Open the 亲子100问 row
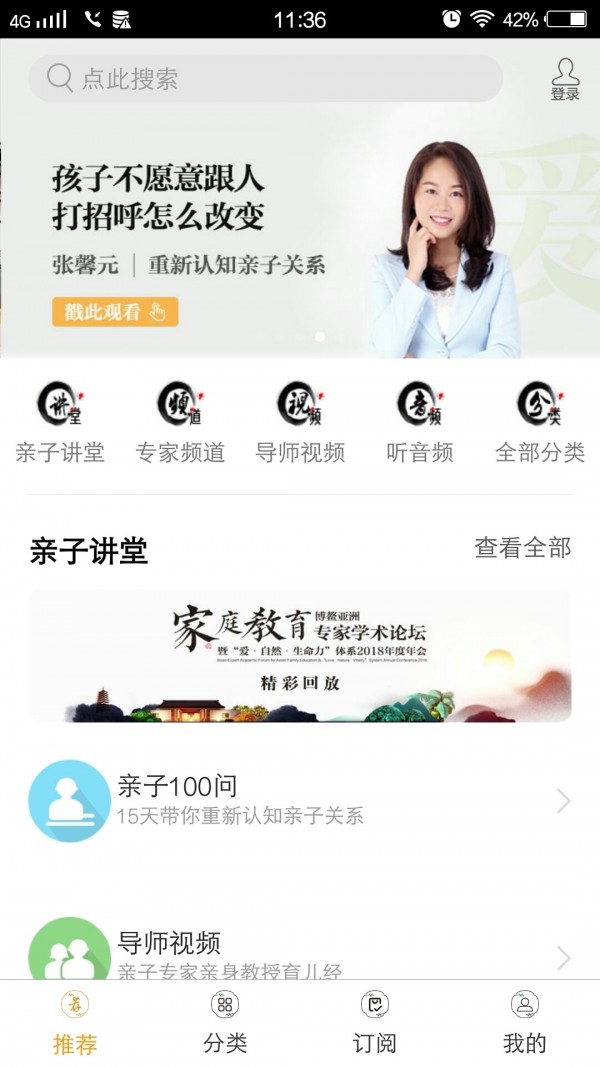 point(300,800)
